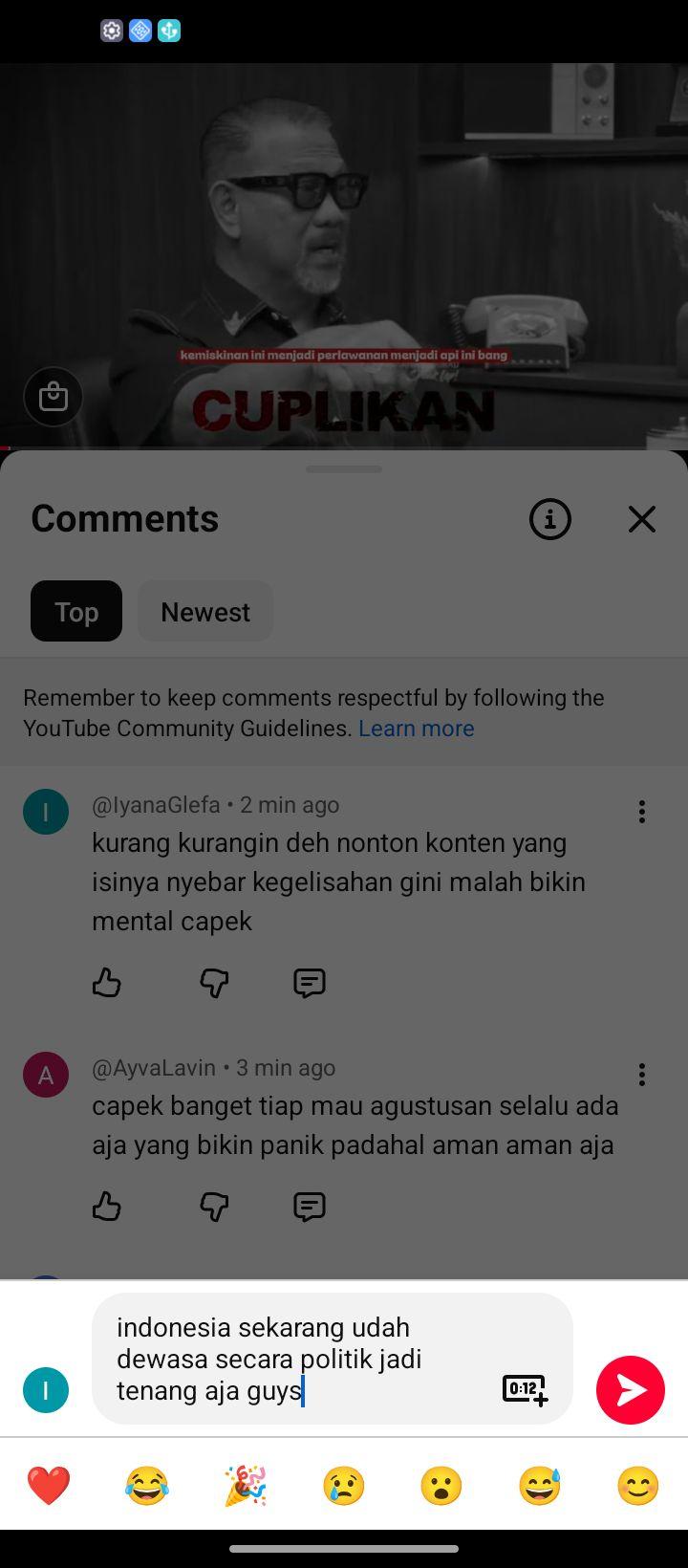Open options menu for @AyvaLavin's comment
The width and height of the screenshot is (688, 1568).
pos(642,1075)
